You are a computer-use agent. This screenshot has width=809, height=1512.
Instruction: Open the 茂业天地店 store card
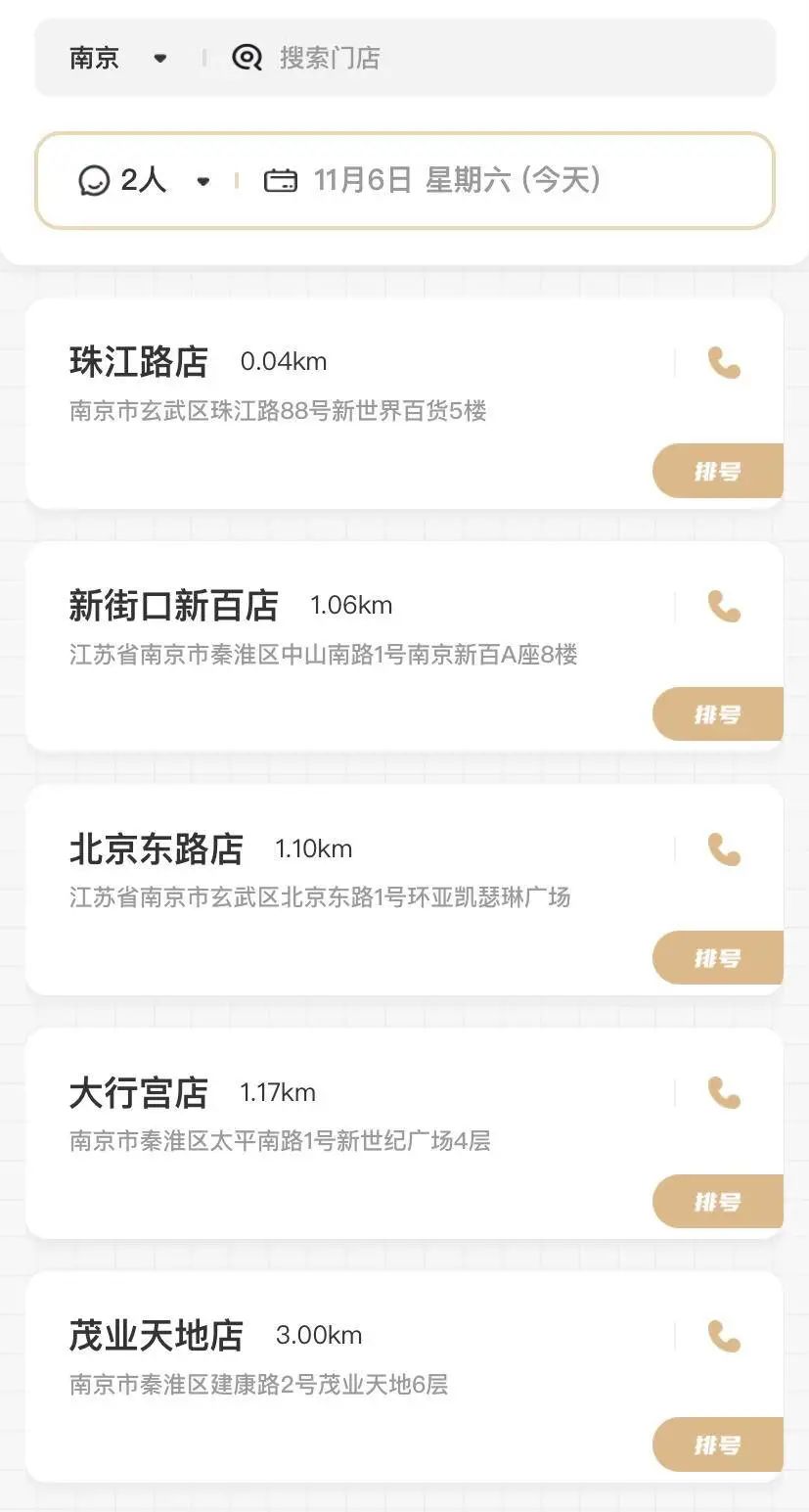pos(404,1377)
